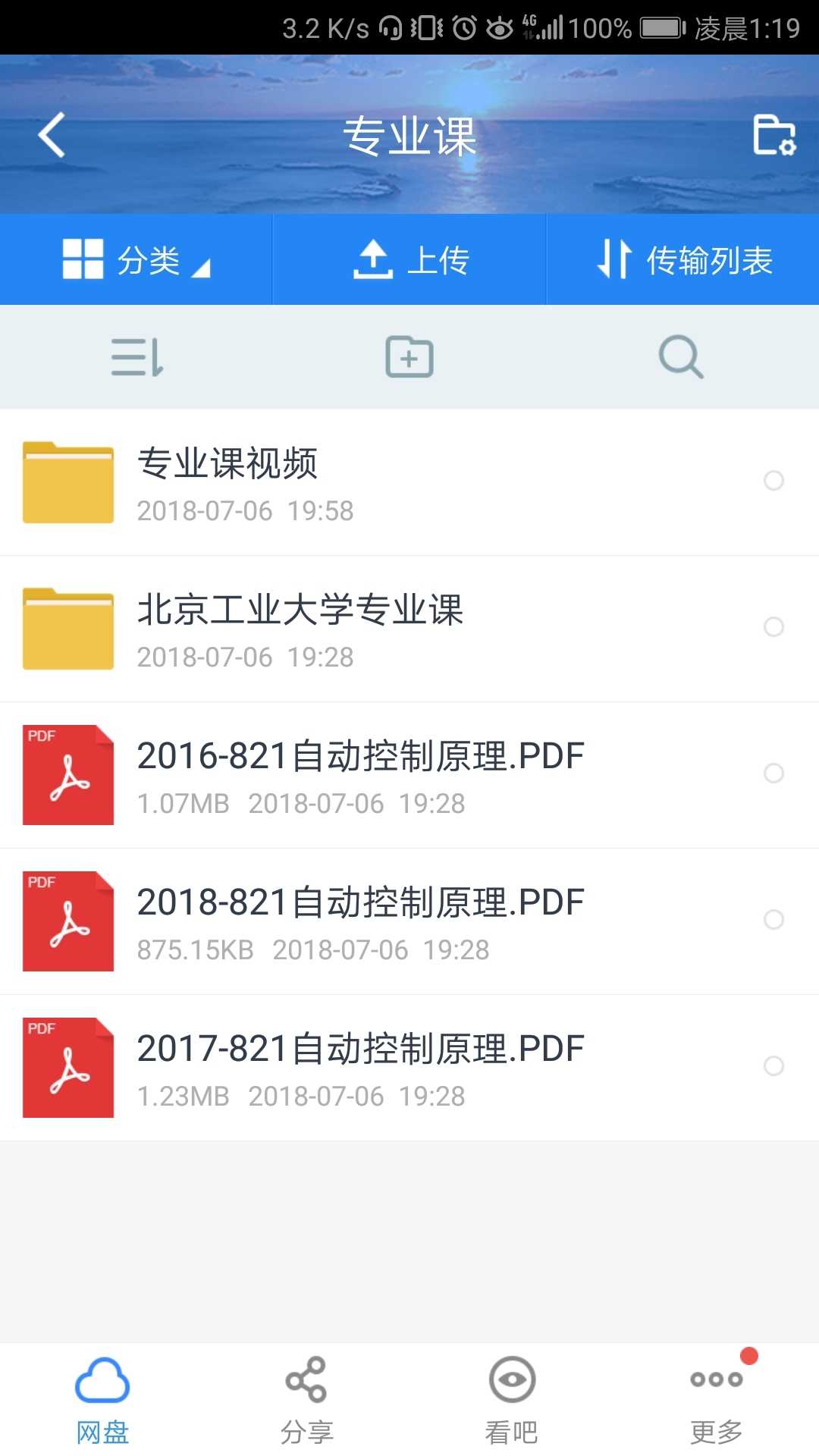This screenshot has height=1456, width=819.
Task: Open the 北京工业大学专业课 folder
Action: 409,629
